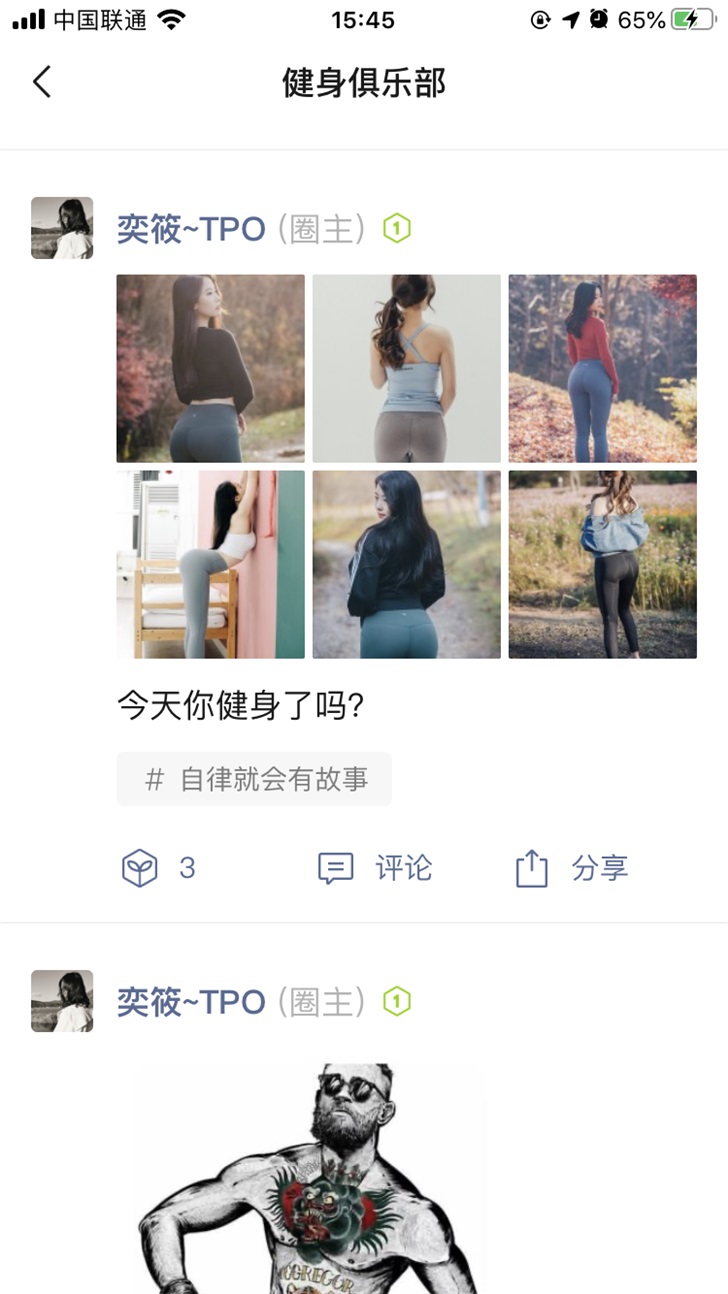View sixth photo with denim jacket

pos(602,564)
